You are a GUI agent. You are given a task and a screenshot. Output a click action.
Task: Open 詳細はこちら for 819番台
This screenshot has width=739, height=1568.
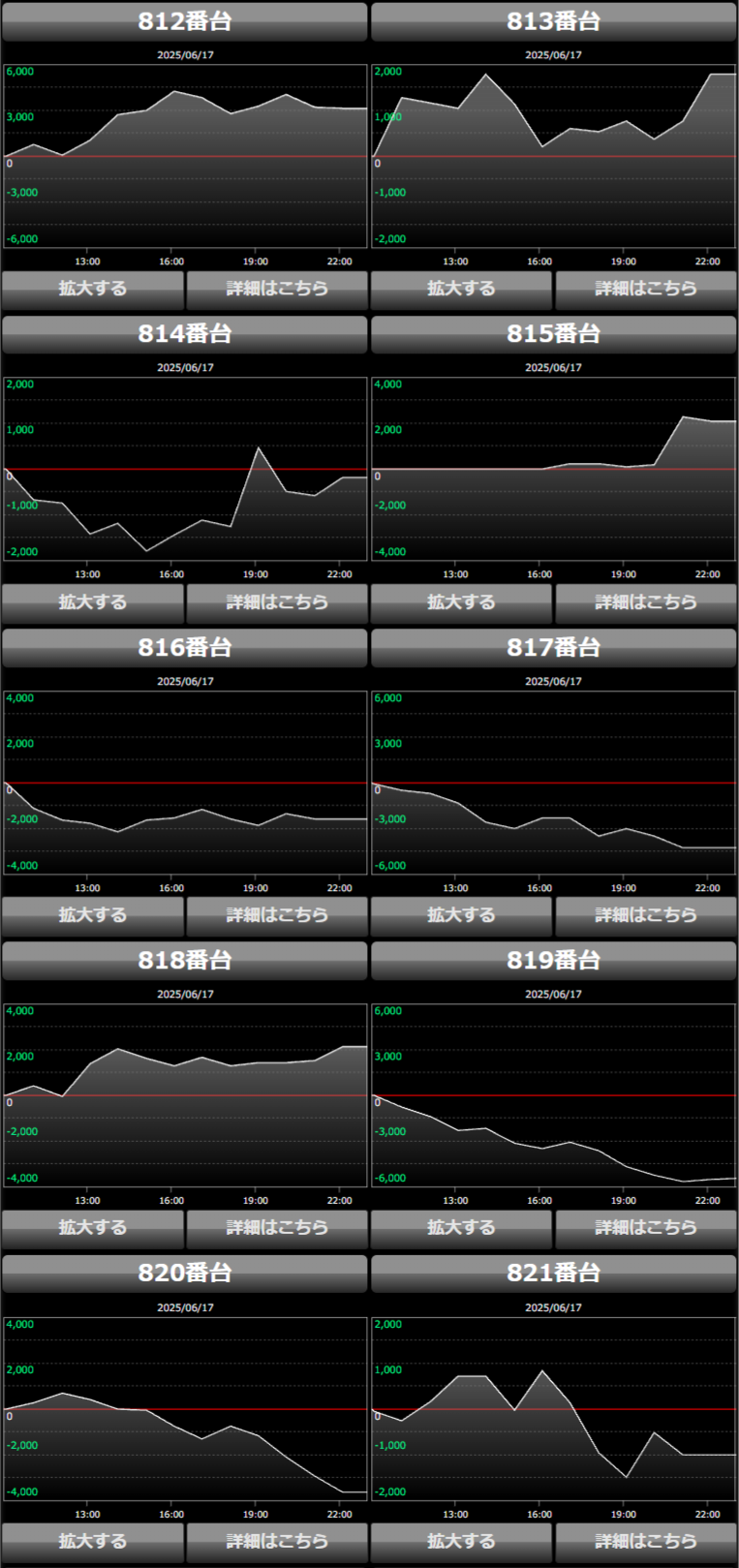(646, 1227)
